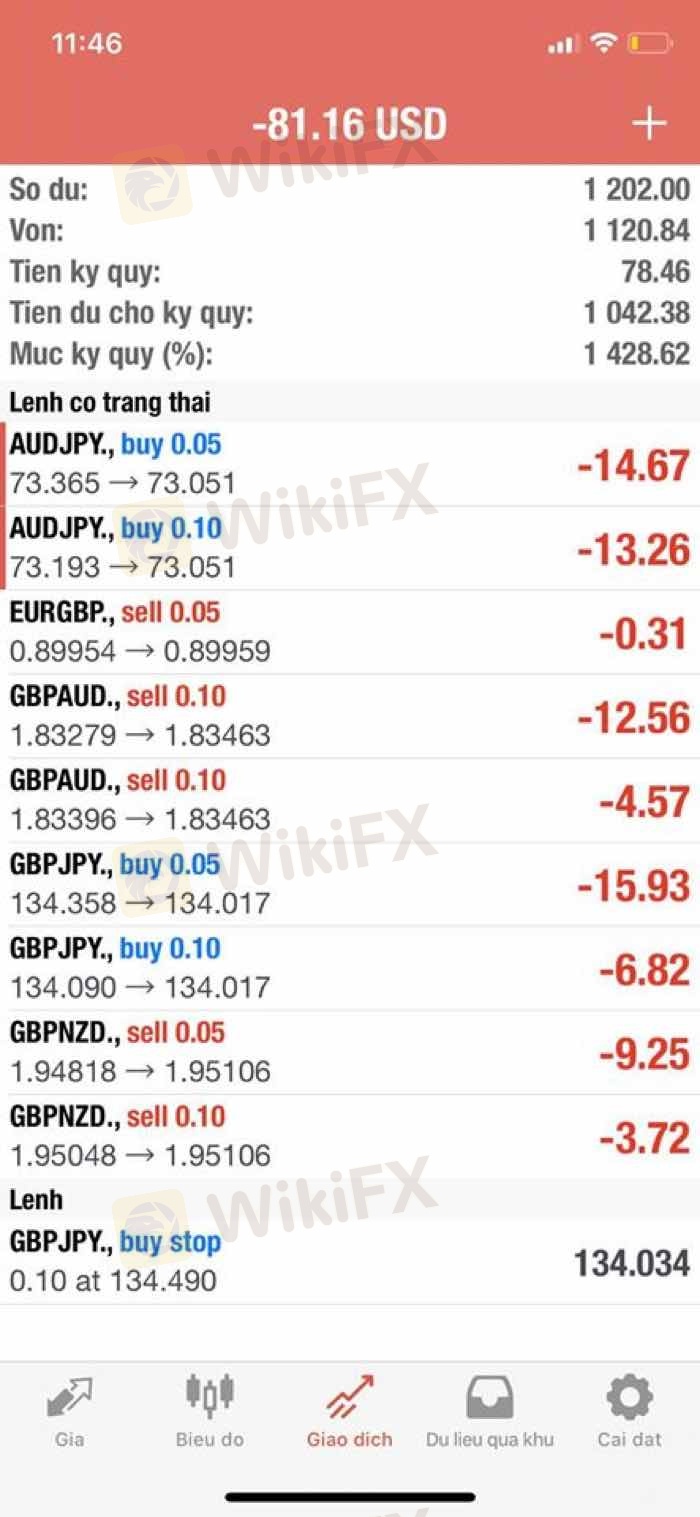Open the Bieu do chart tab

click(x=209, y=1410)
